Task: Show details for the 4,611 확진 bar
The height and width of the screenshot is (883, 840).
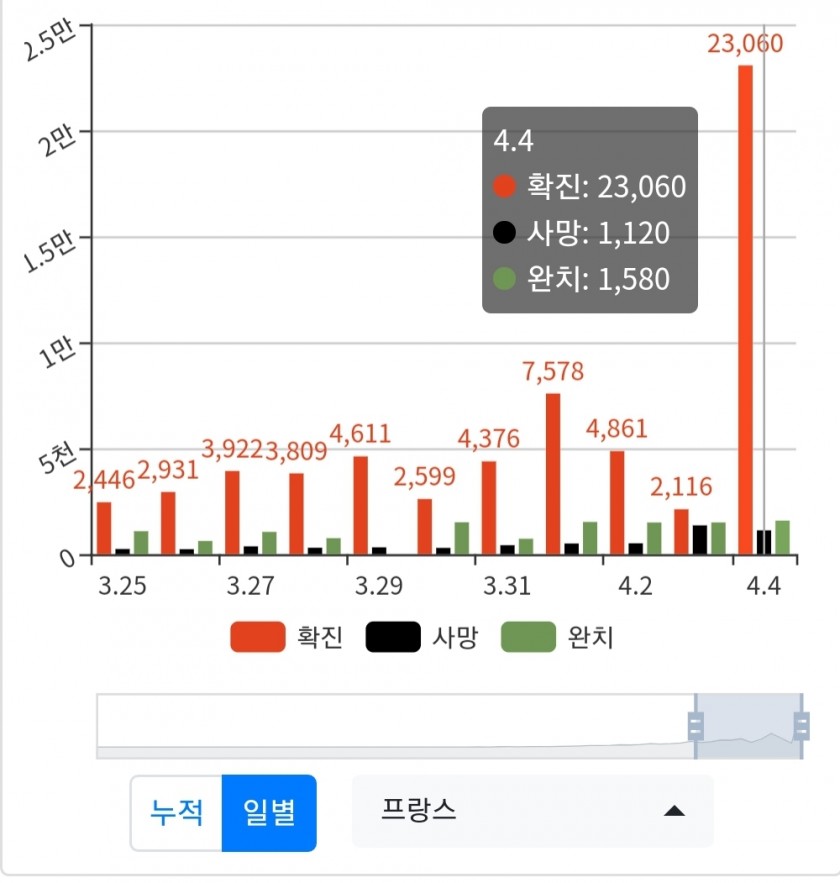Action: (x=360, y=504)
